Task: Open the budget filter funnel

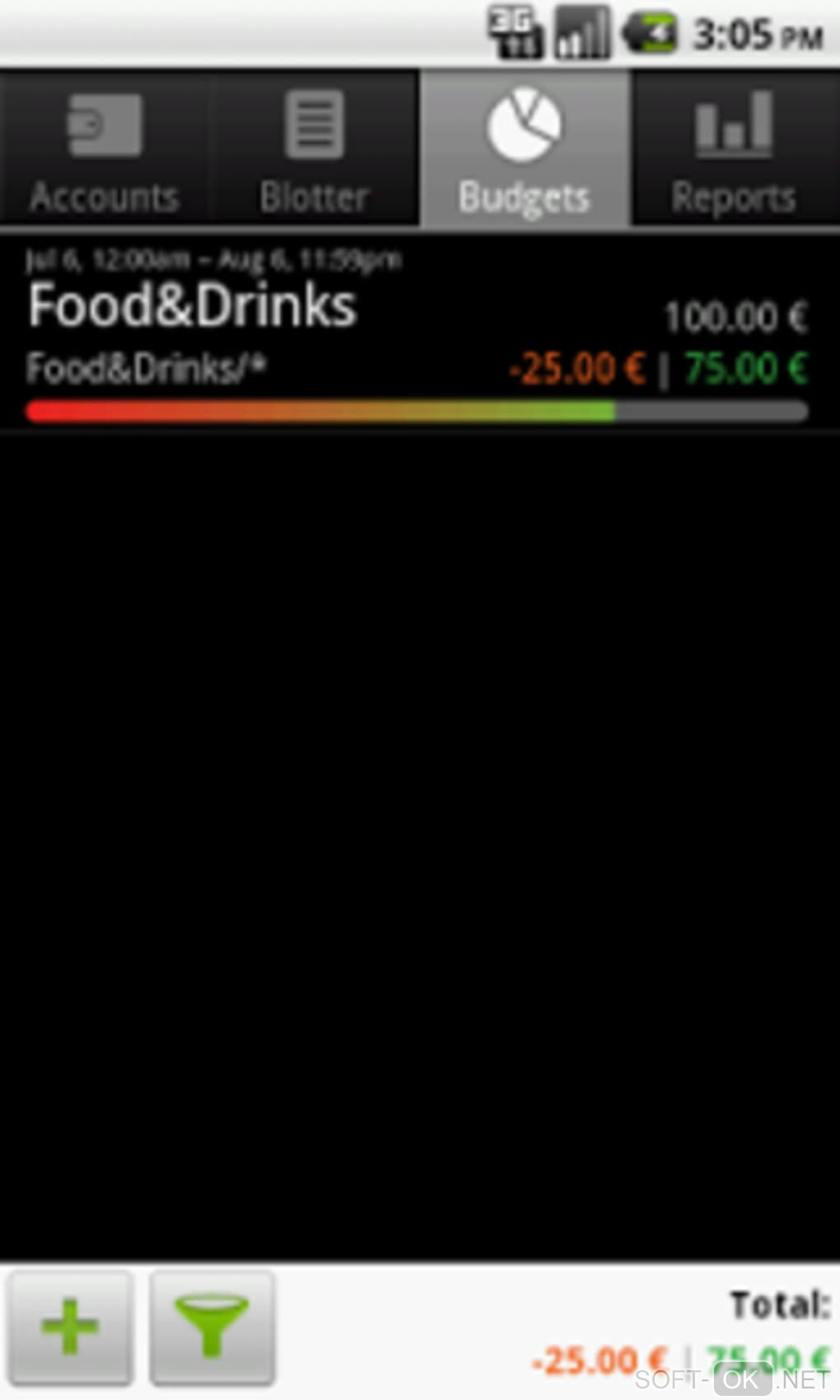Action: [212, 1328]
